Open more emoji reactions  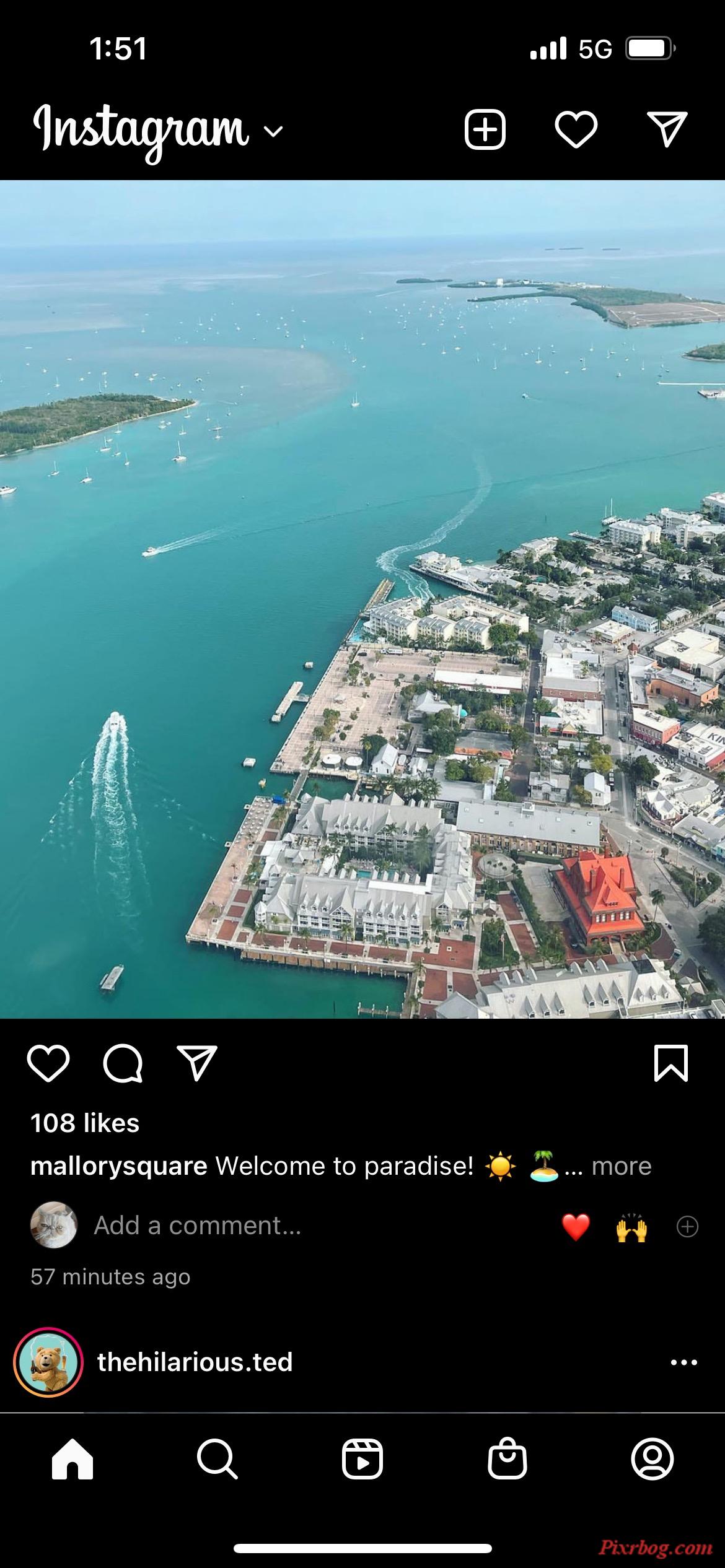687,1226
